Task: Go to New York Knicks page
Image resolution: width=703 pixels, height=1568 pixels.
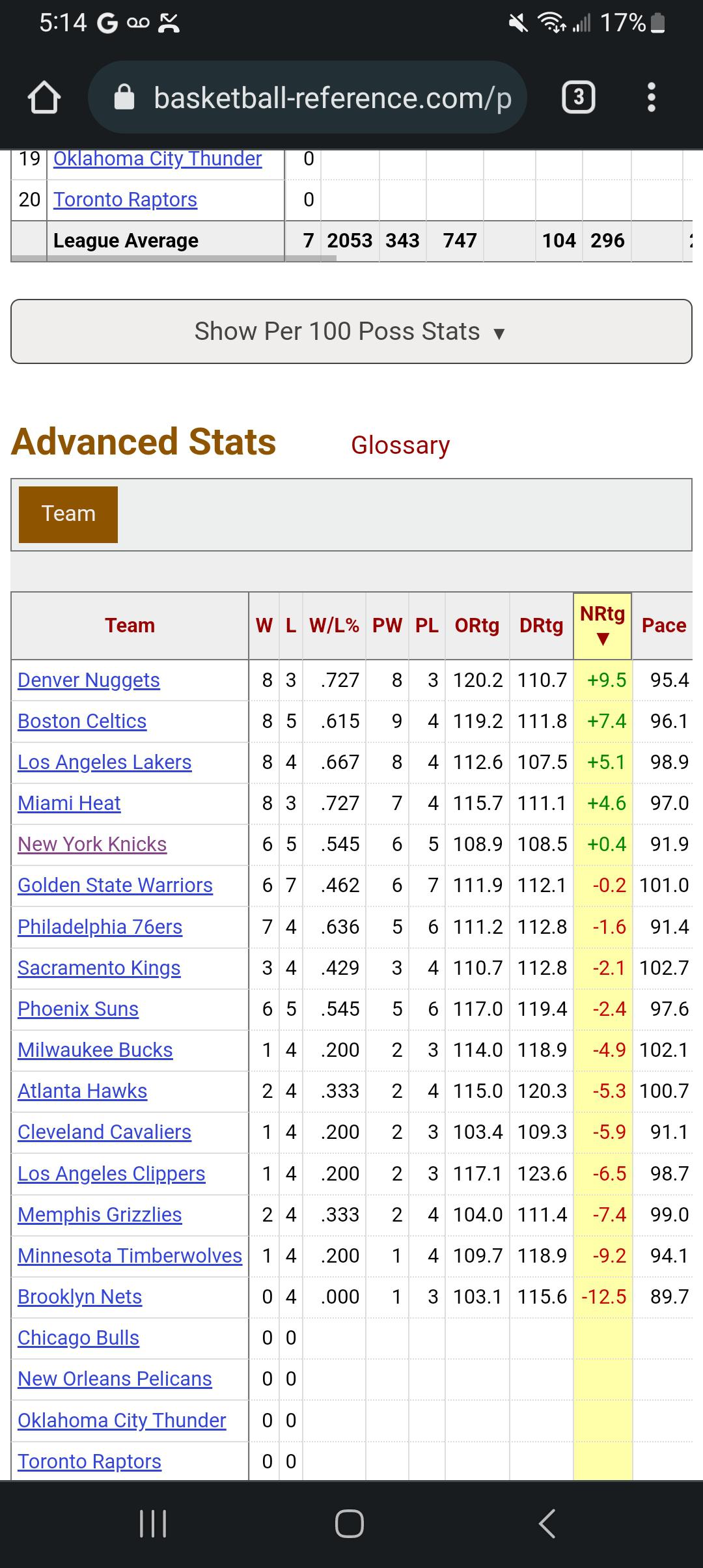Action: [92, 844]
